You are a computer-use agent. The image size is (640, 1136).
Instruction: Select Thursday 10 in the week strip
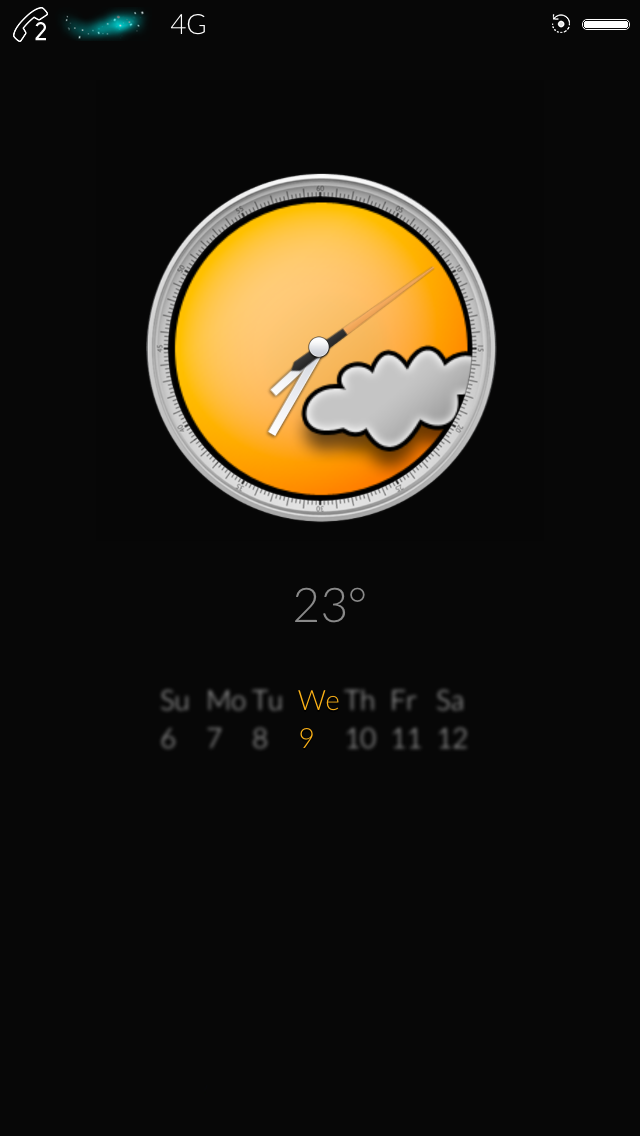pos(361,719)
